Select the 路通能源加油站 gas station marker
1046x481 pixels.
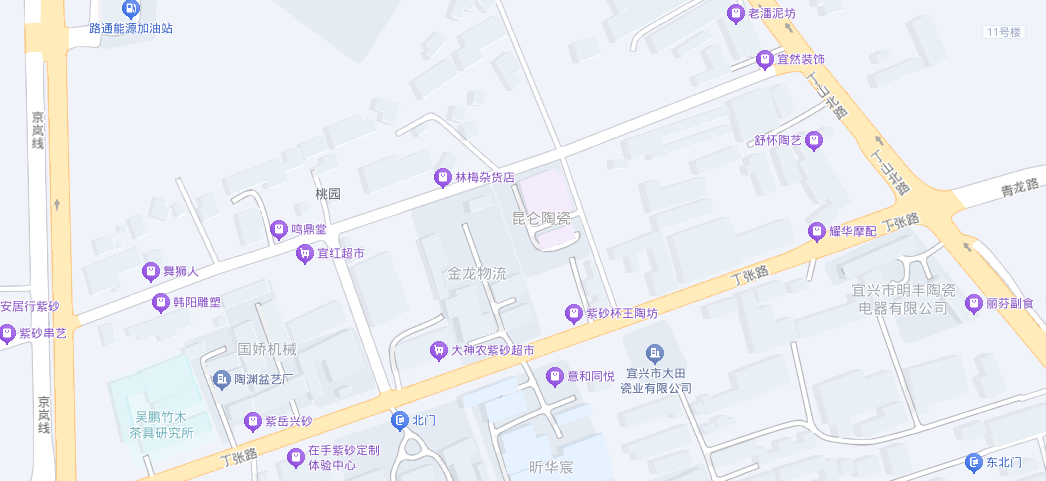(x=131, y=10)
